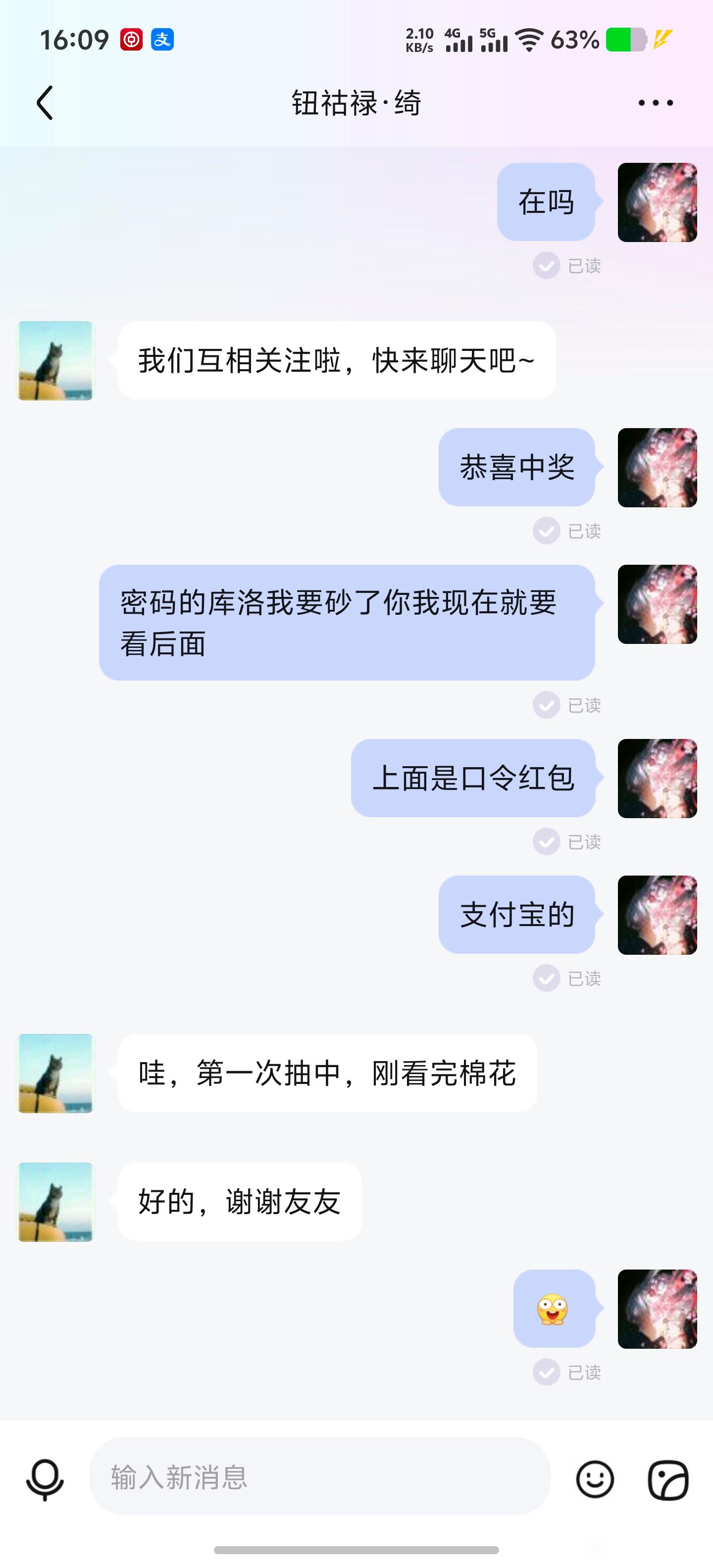Go back from this chat
713x1568 pixels.
tap(45, 102)
